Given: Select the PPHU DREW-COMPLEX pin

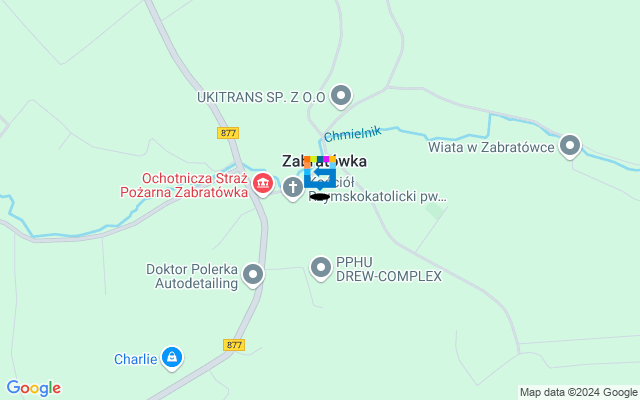Looking at the screenshot, I should [x=320, y=267].
